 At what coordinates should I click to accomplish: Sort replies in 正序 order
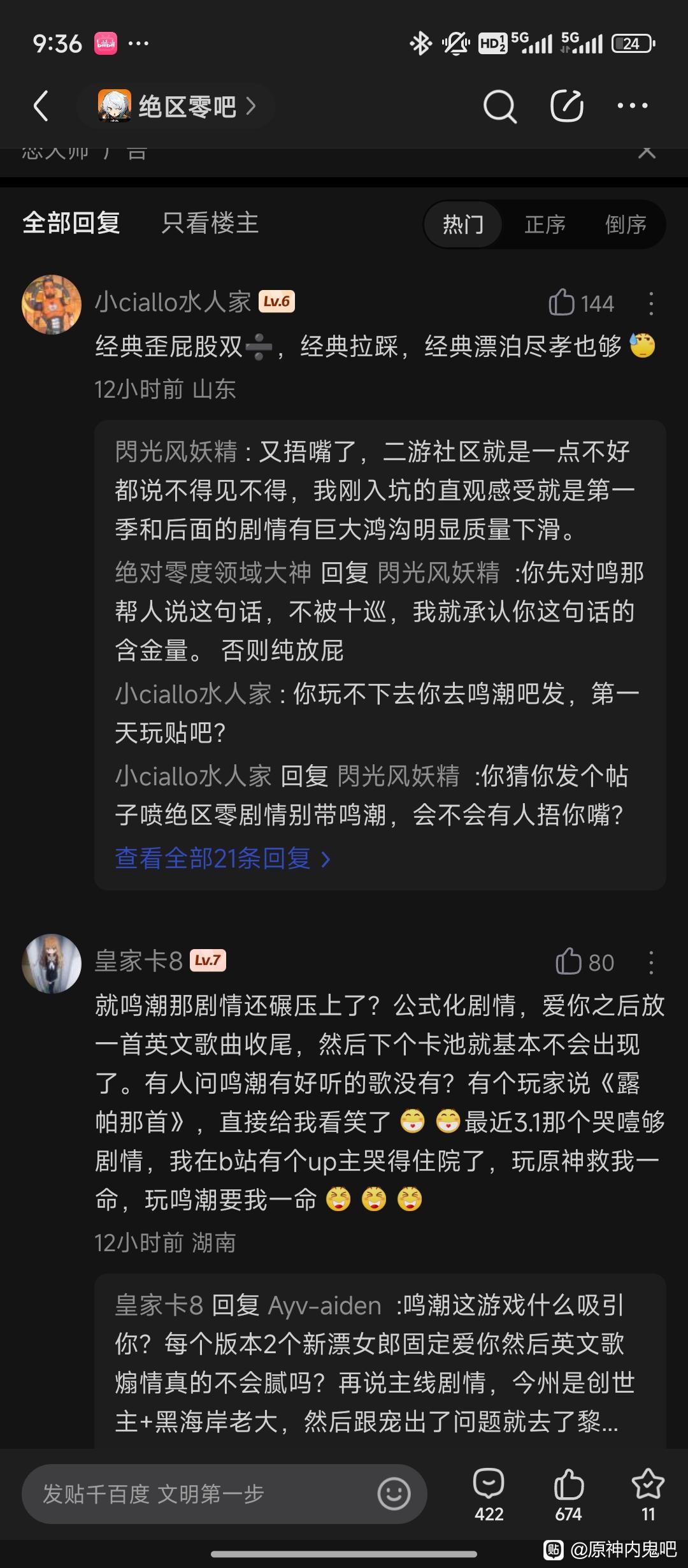(x=545, y=224)
